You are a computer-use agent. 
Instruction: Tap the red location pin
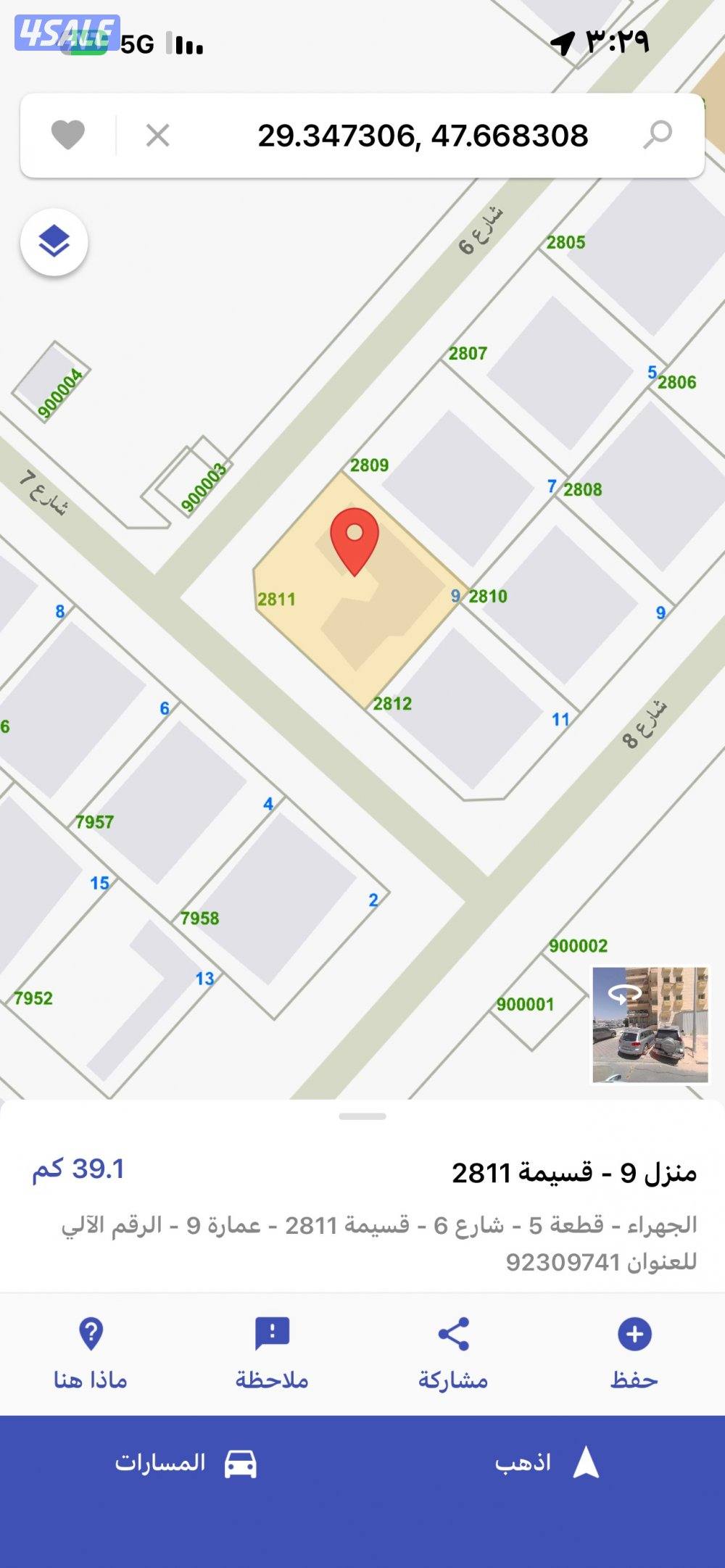355,541
